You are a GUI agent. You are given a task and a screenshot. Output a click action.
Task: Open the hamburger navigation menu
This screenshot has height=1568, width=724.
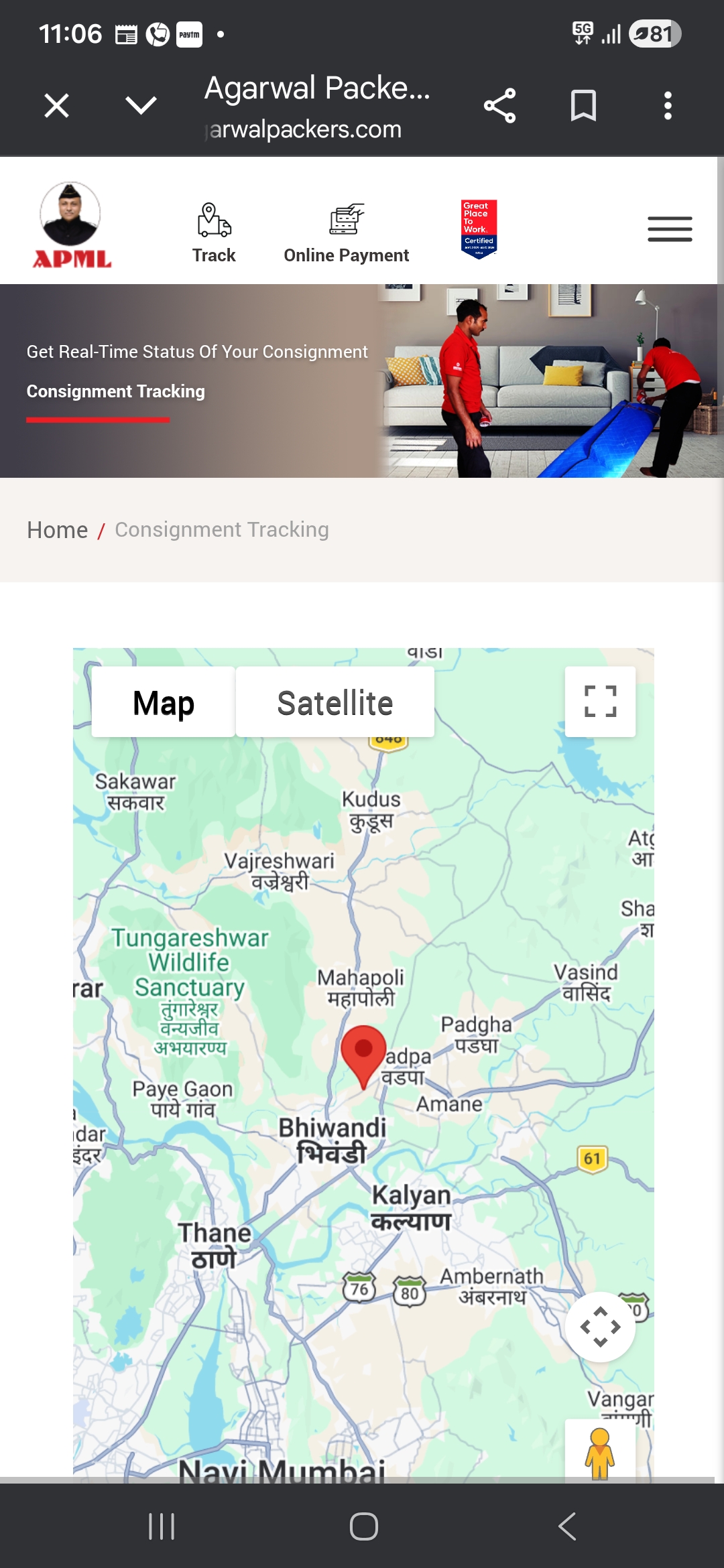point(670,229)
